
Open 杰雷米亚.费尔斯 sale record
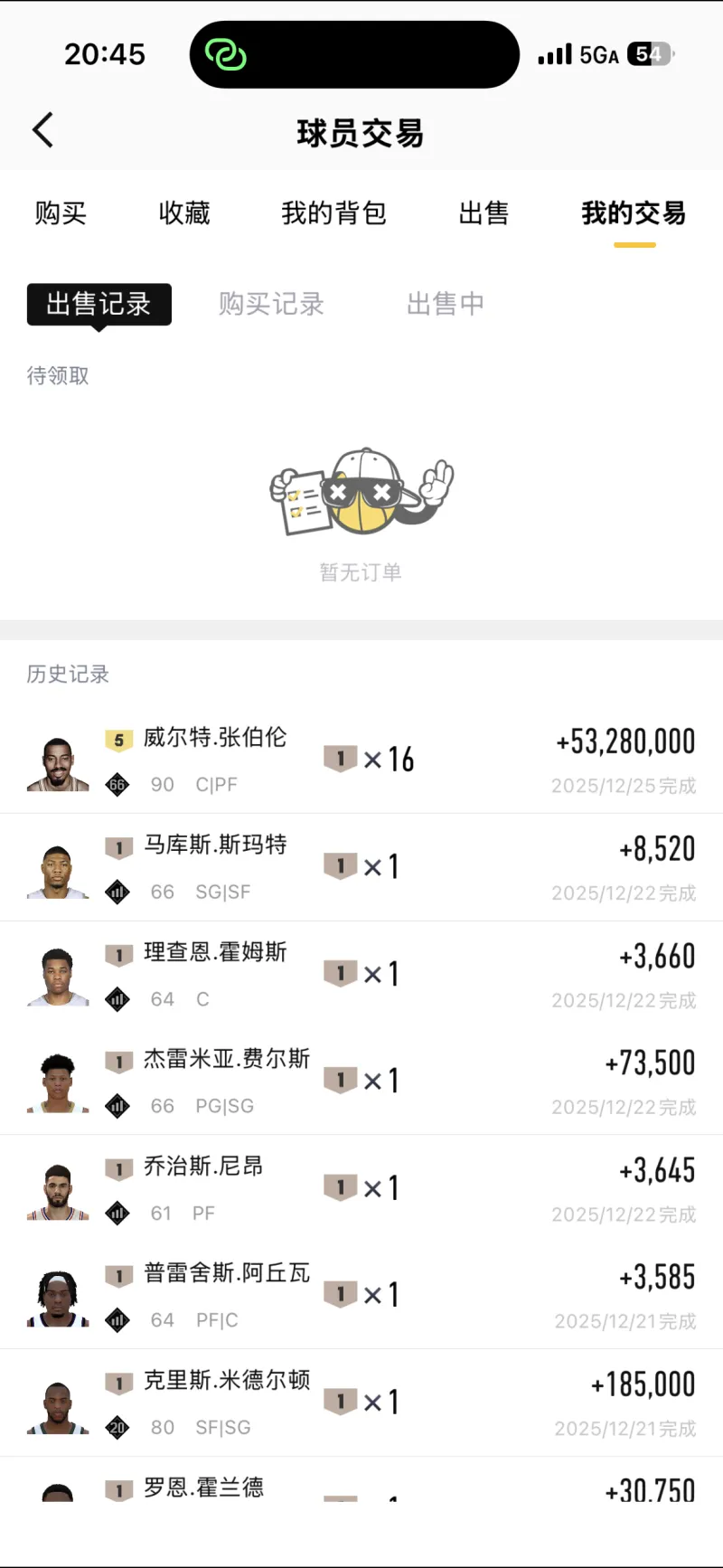pos(361,1081)
